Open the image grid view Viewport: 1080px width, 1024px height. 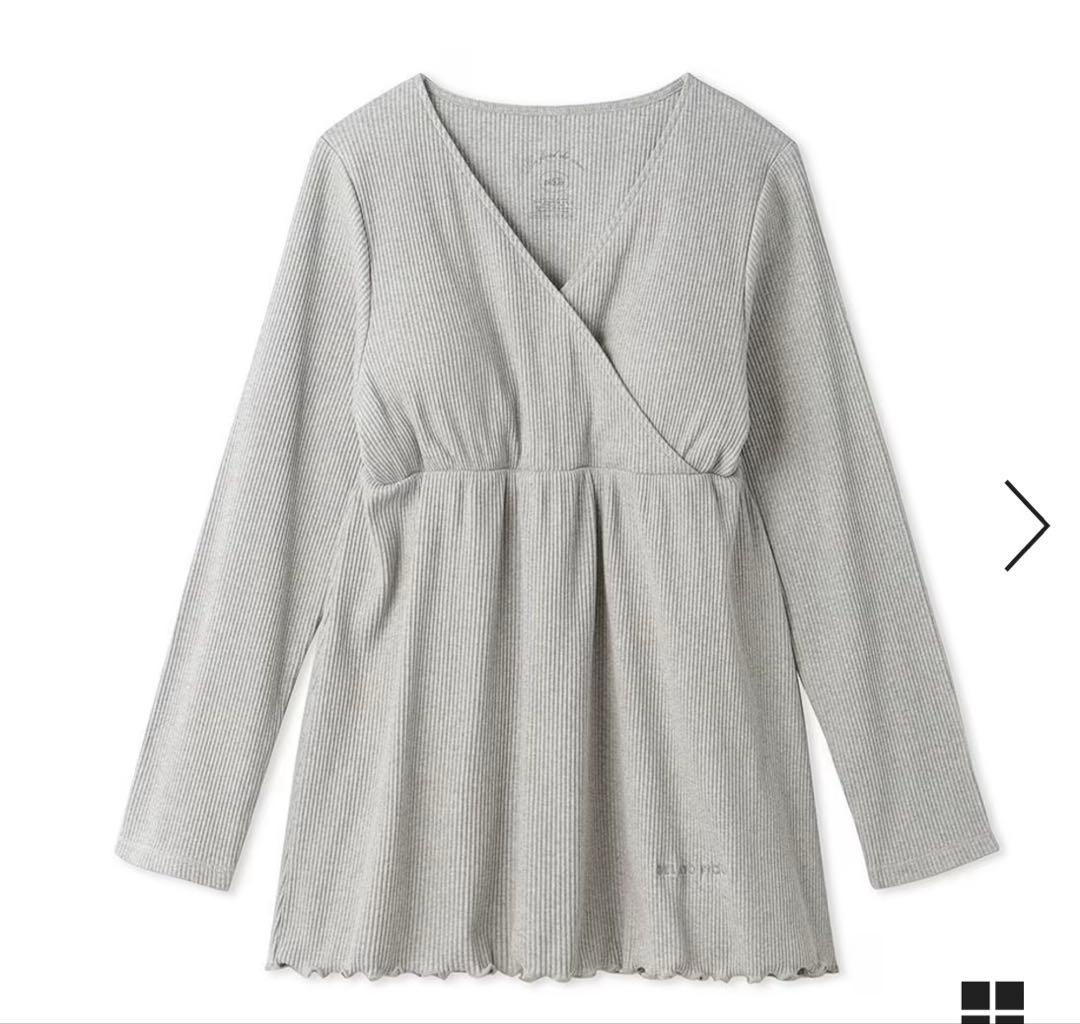(993, 1002)
